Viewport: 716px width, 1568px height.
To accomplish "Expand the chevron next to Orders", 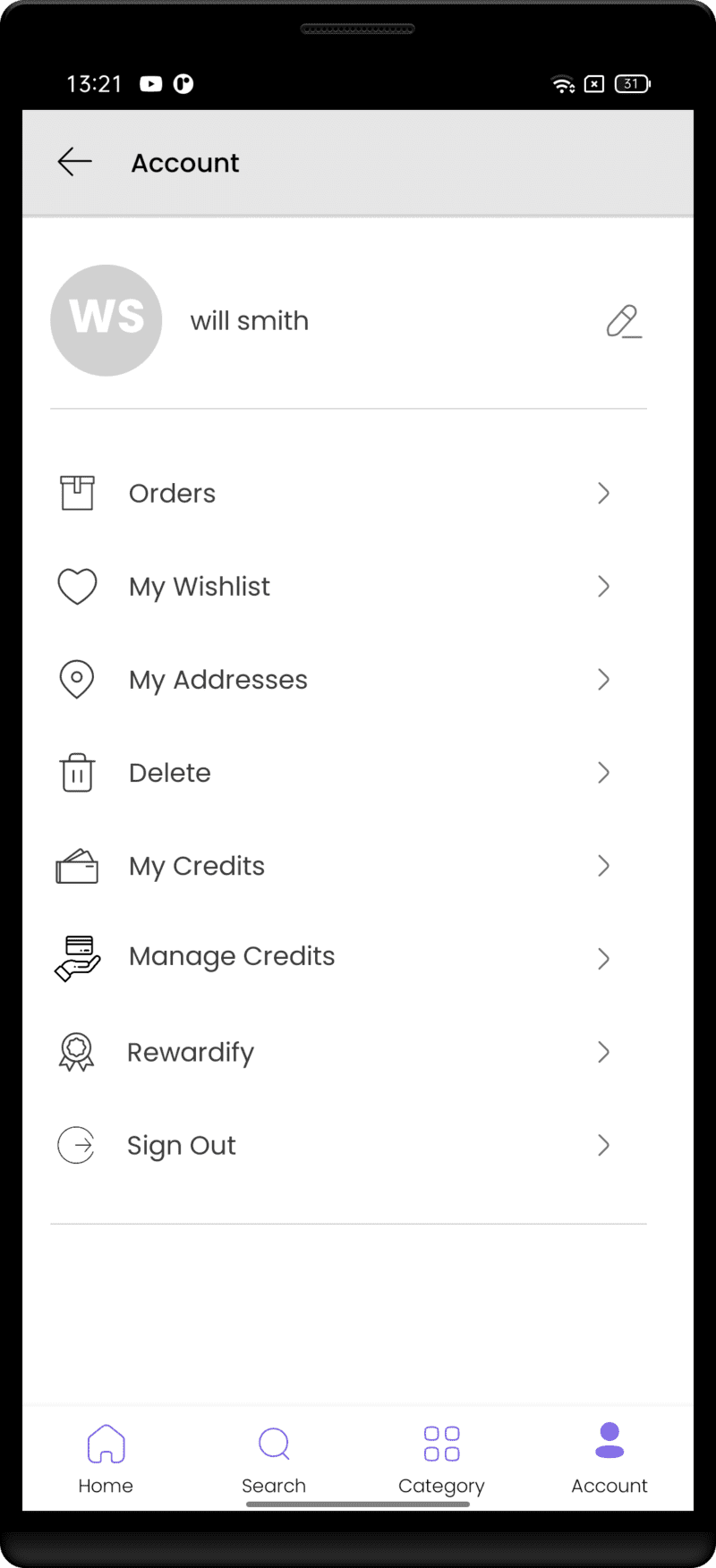I will (603, 493).
